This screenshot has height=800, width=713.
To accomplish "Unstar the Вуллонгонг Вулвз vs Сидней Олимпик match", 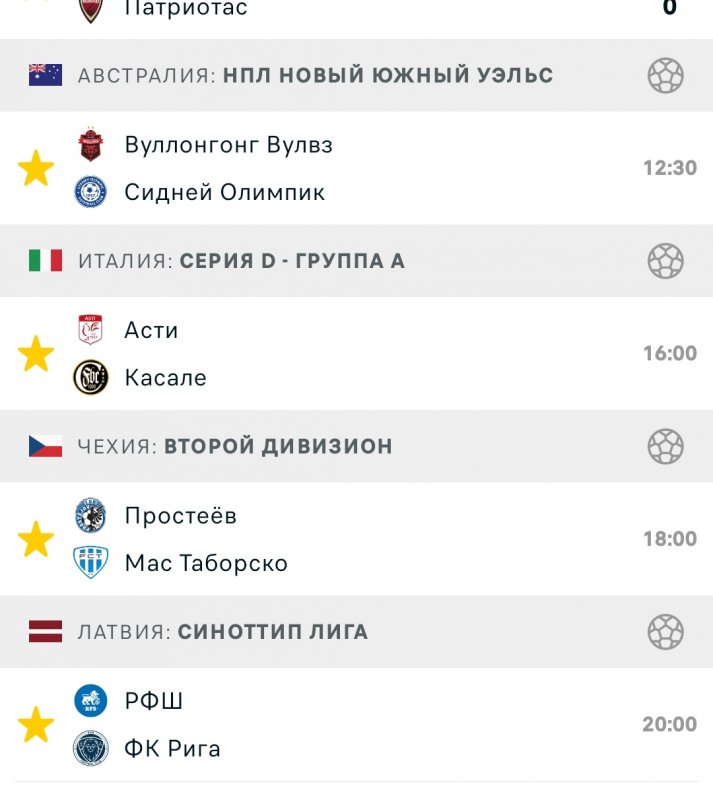I will point(36,168).
